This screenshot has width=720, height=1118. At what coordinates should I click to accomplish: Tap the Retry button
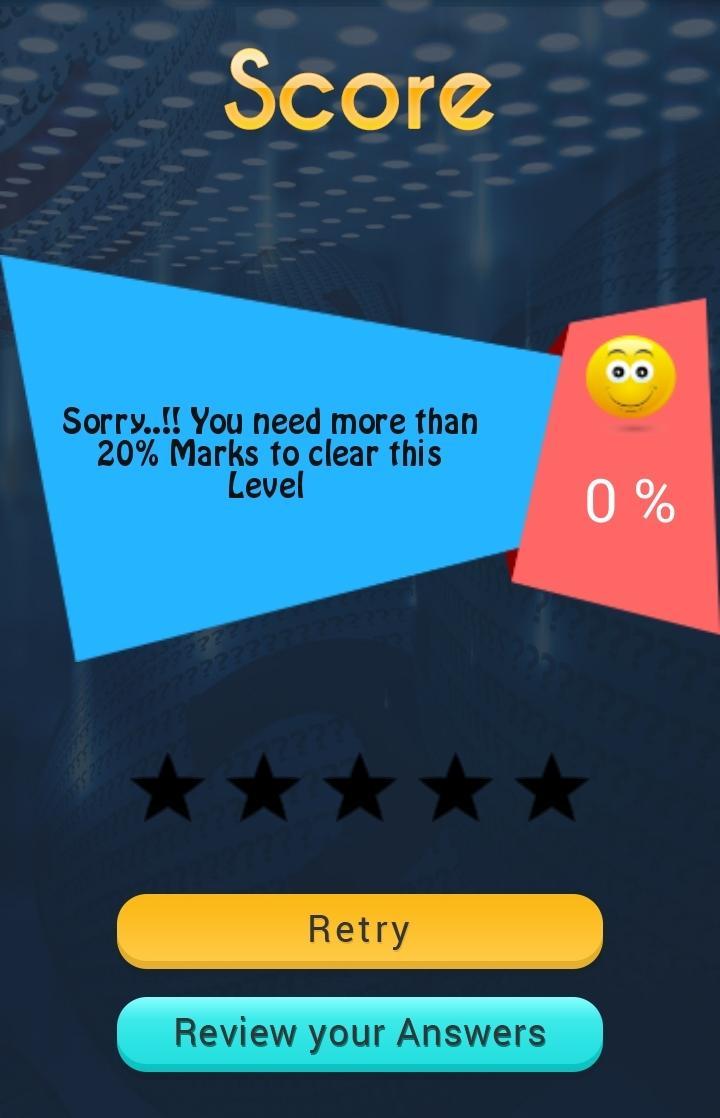point(359,929)
